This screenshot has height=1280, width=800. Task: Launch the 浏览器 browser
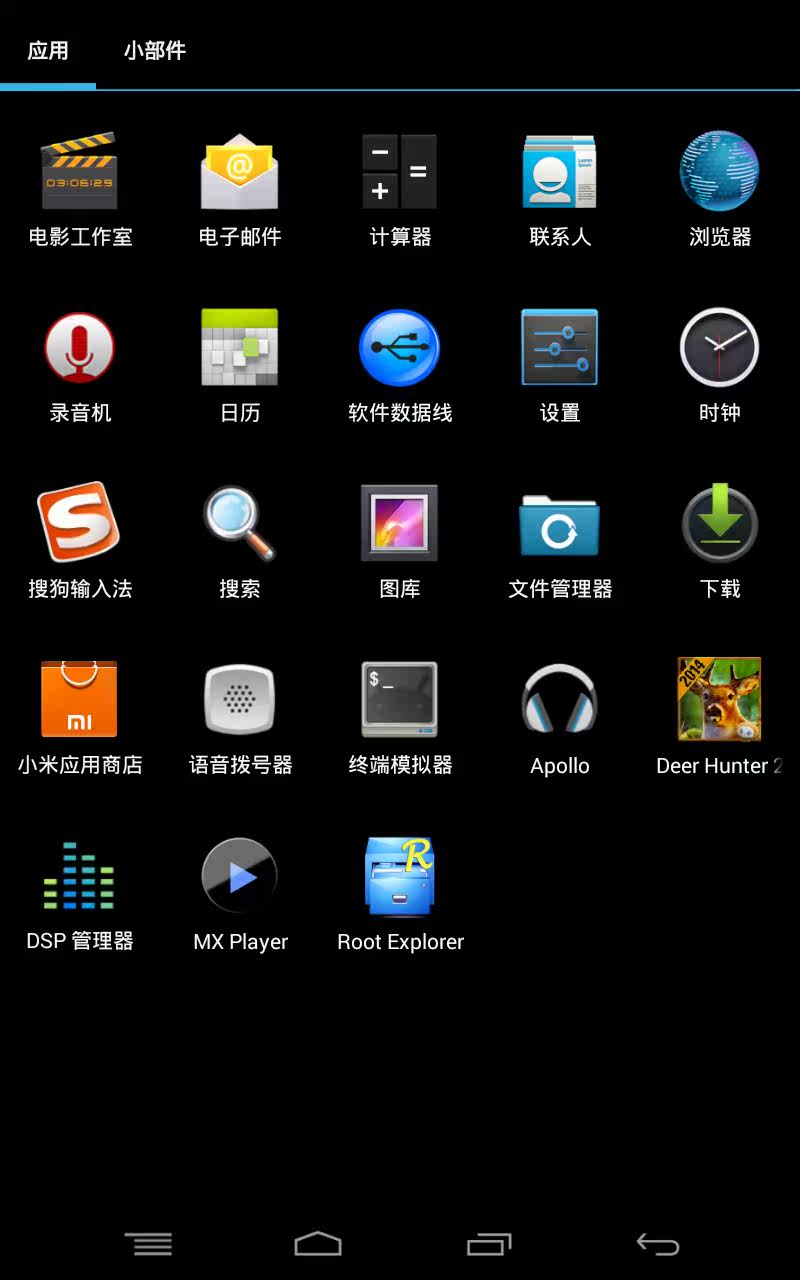point(720,172)
